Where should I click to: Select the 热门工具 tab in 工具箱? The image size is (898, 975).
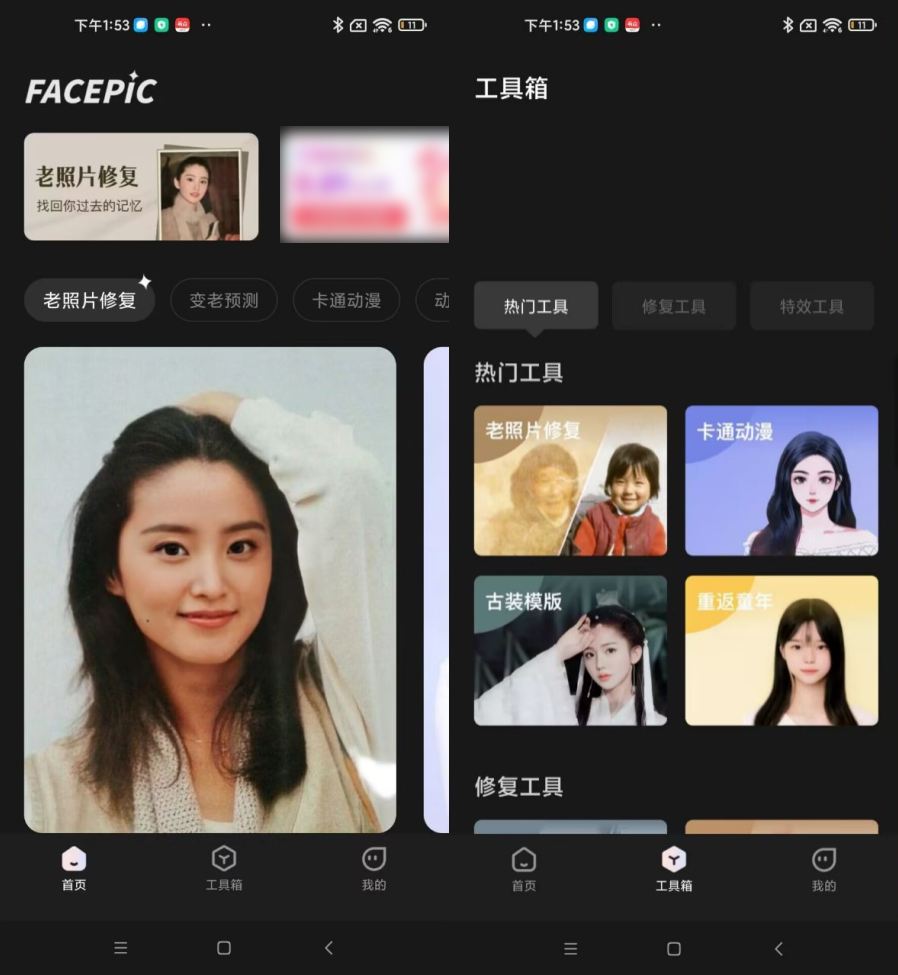click(x=536, y=306)
